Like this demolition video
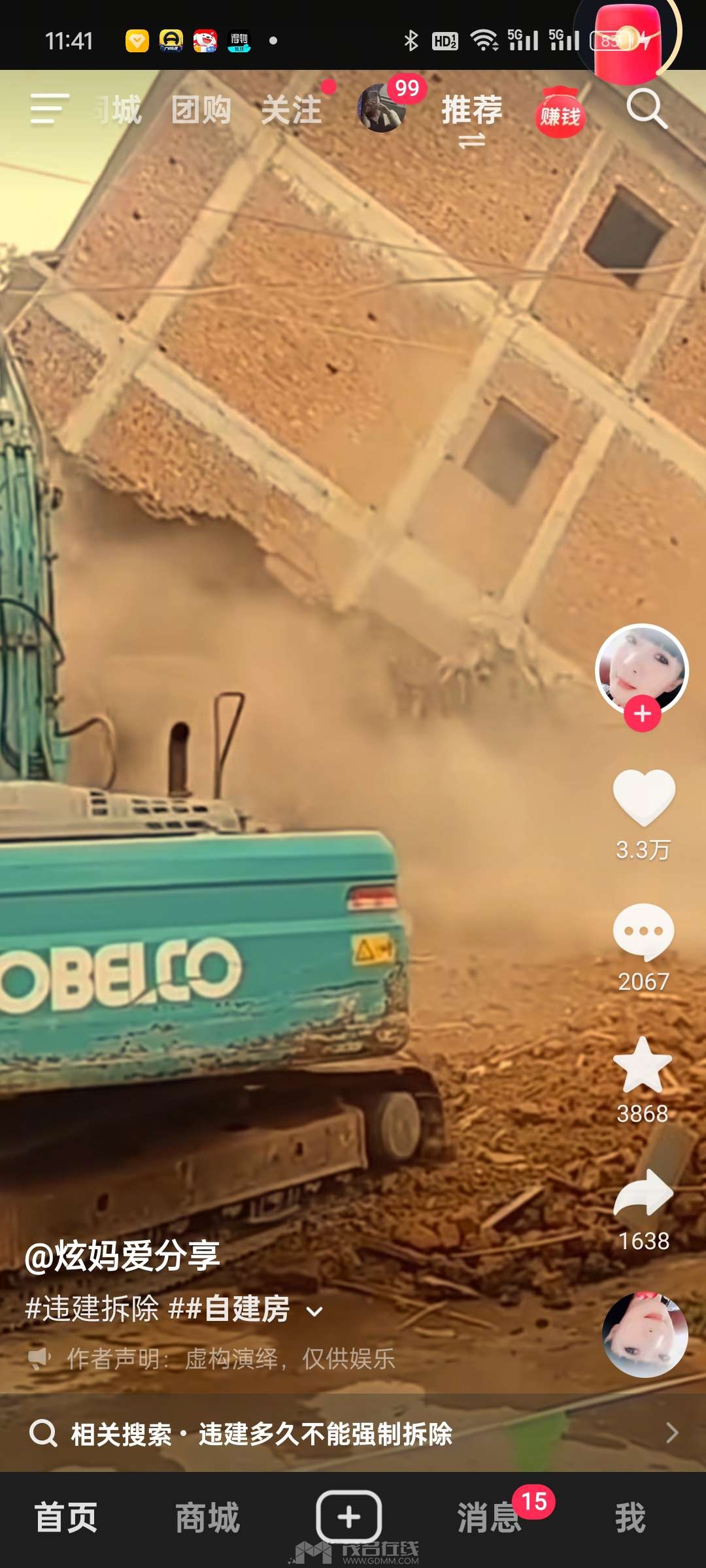The width and height of the screenshot is (706, 1568). (643, 797)
